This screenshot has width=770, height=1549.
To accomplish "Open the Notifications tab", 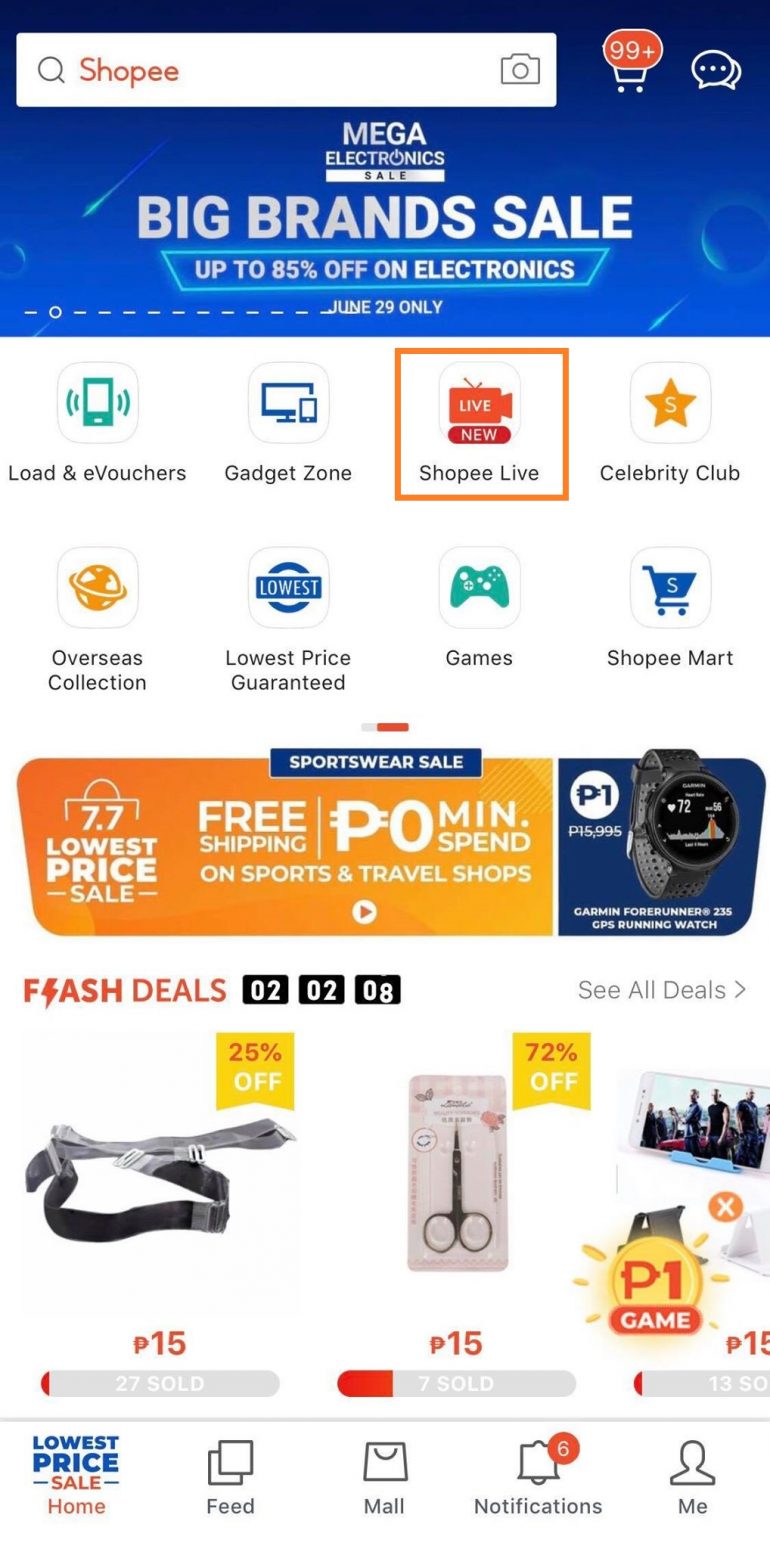I will [x=538, y=1479].
